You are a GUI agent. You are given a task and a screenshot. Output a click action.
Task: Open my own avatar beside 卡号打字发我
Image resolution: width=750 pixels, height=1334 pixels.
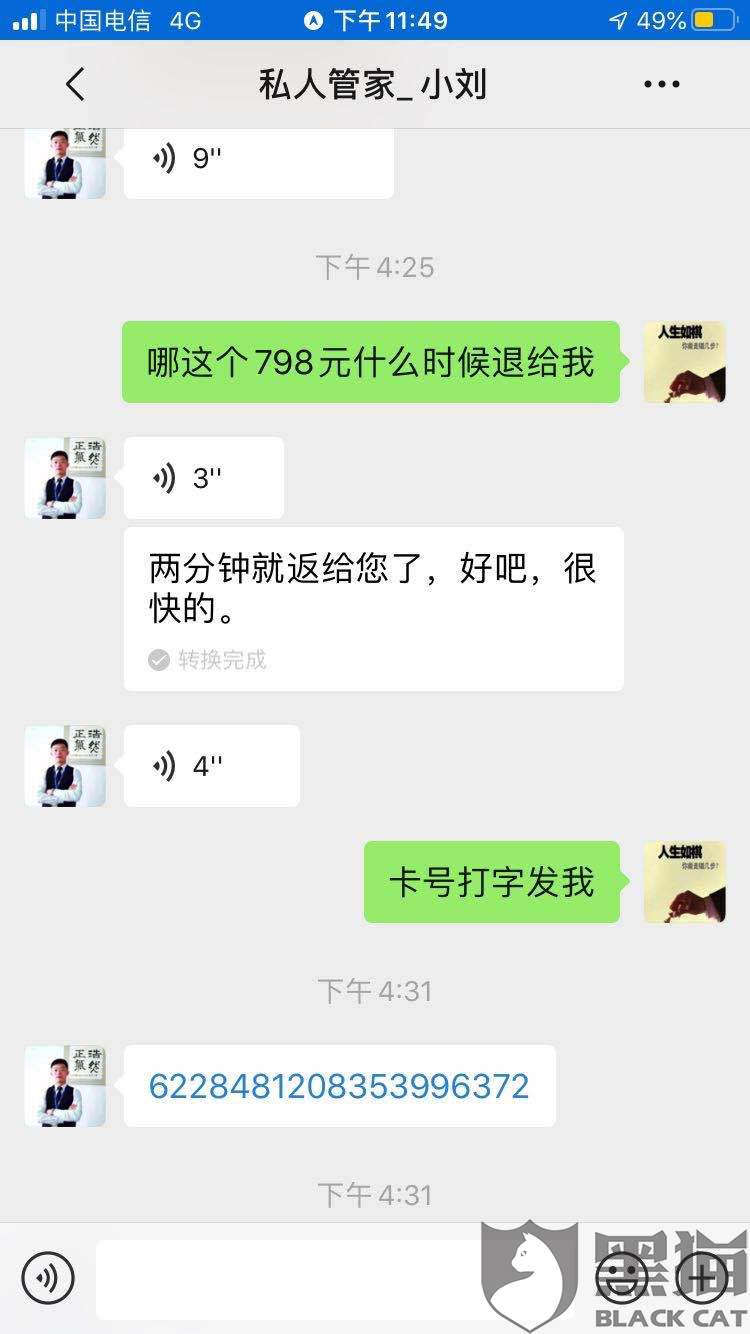(x=684, y=882)
